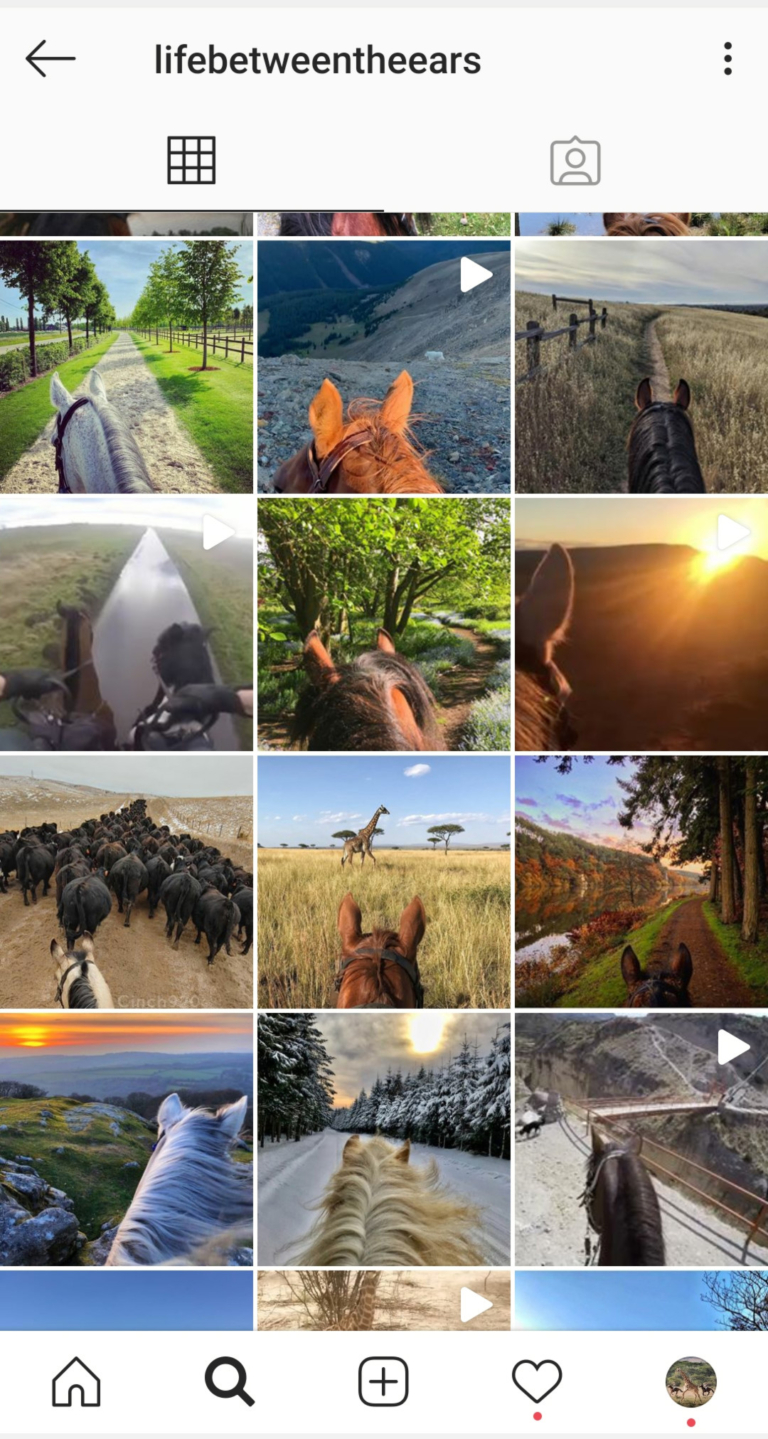768x1439 pixels.
Task: Open the Search explore page
Action: [229, 1382]
